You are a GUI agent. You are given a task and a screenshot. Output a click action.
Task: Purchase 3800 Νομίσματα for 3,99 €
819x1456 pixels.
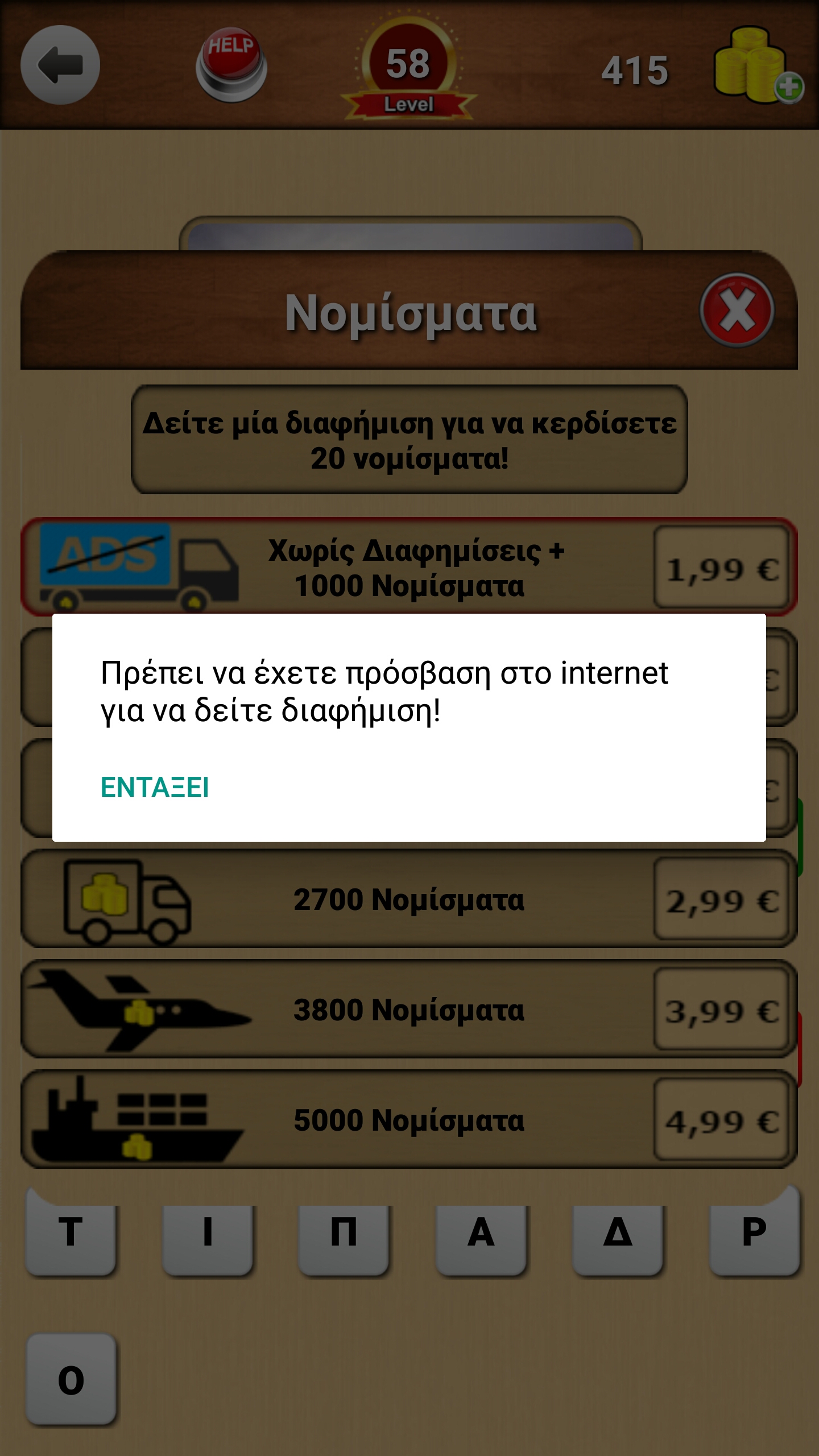(409, 1010)
